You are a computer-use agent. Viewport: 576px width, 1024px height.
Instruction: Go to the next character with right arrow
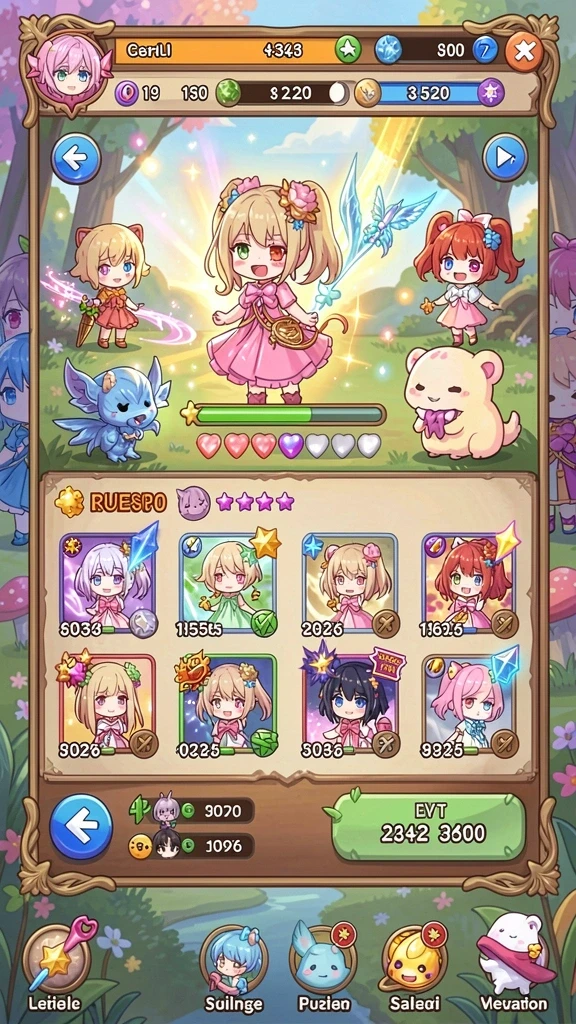click(505, 158)
